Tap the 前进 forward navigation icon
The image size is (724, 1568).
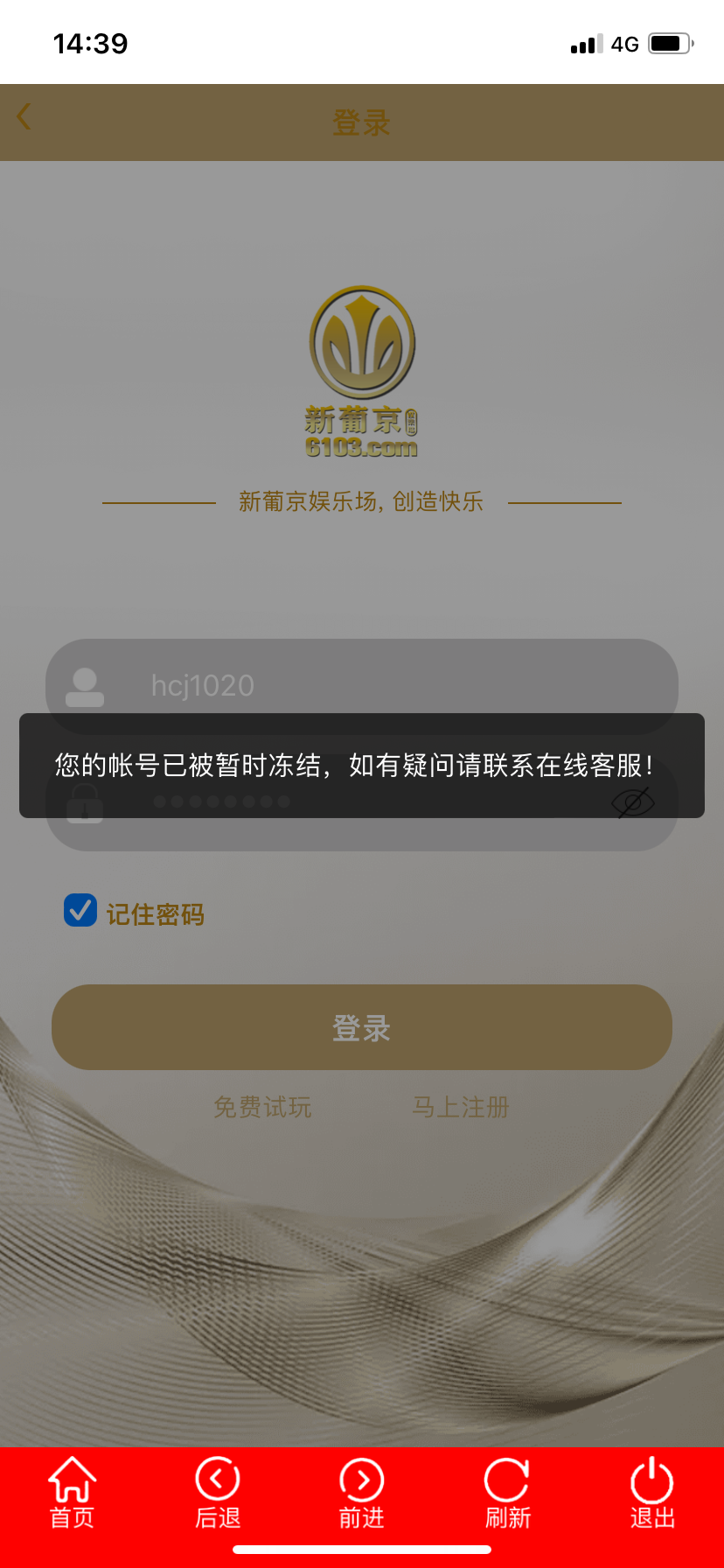click(x=361, y=1477)
